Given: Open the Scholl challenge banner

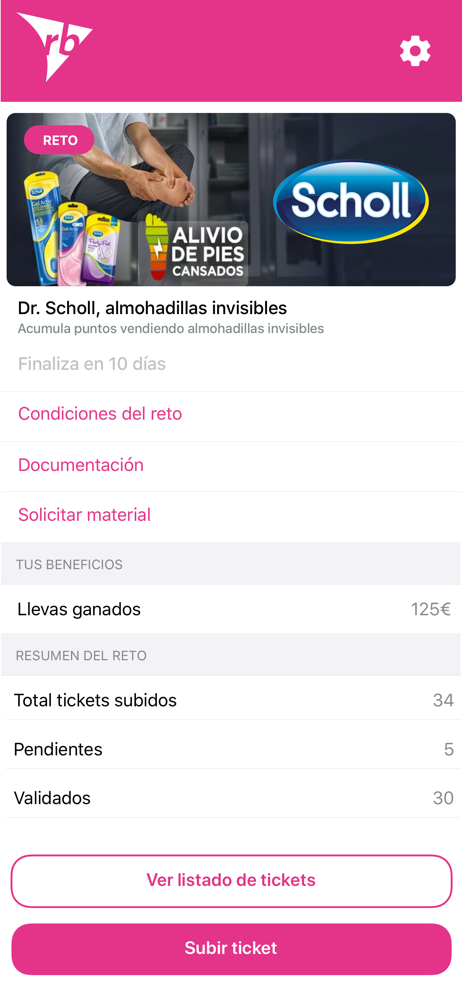Looking at the screenshot, I should click(x=231, y=200).
